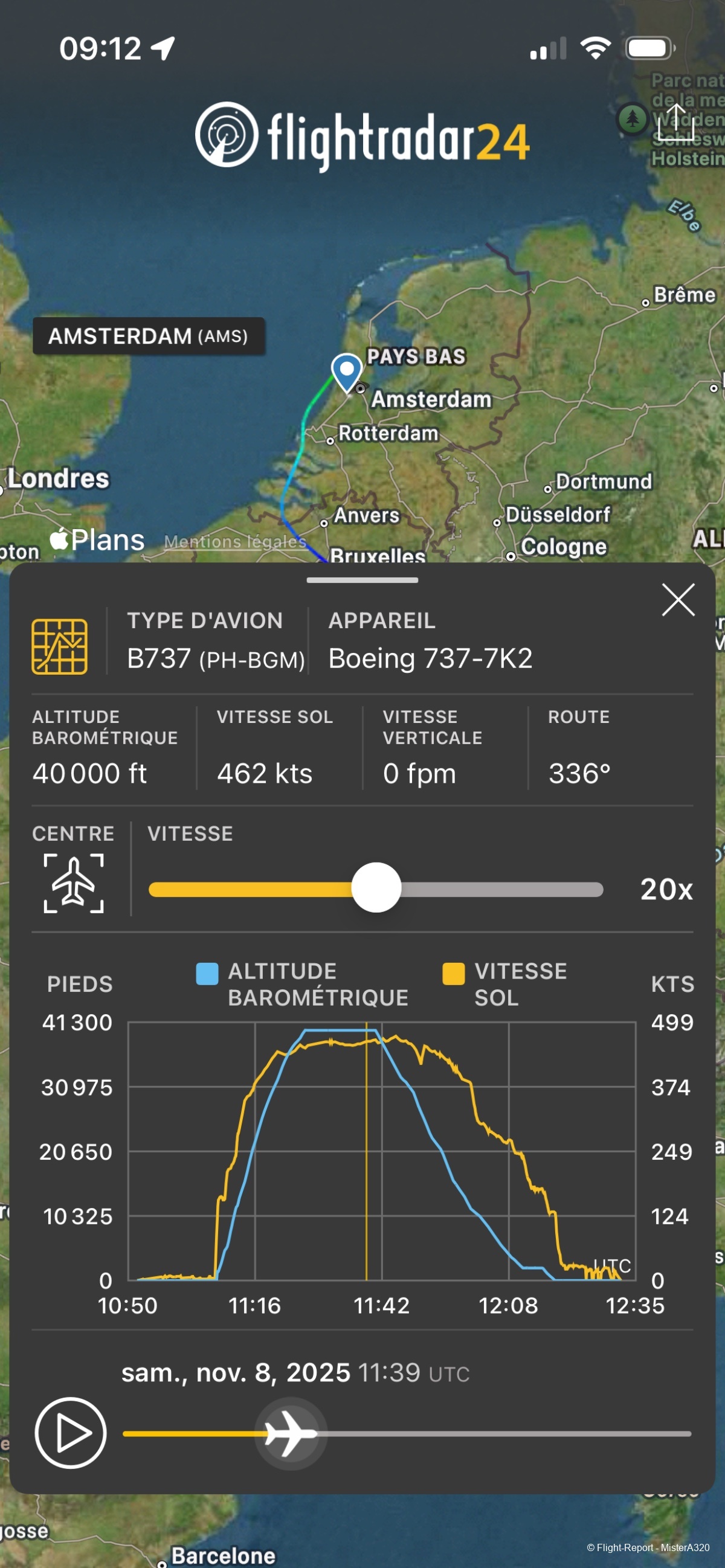This screenshot has width=725, height=1568.
Task: Tap the Amsterdam airport pin on map
Action: pos(346,371)
